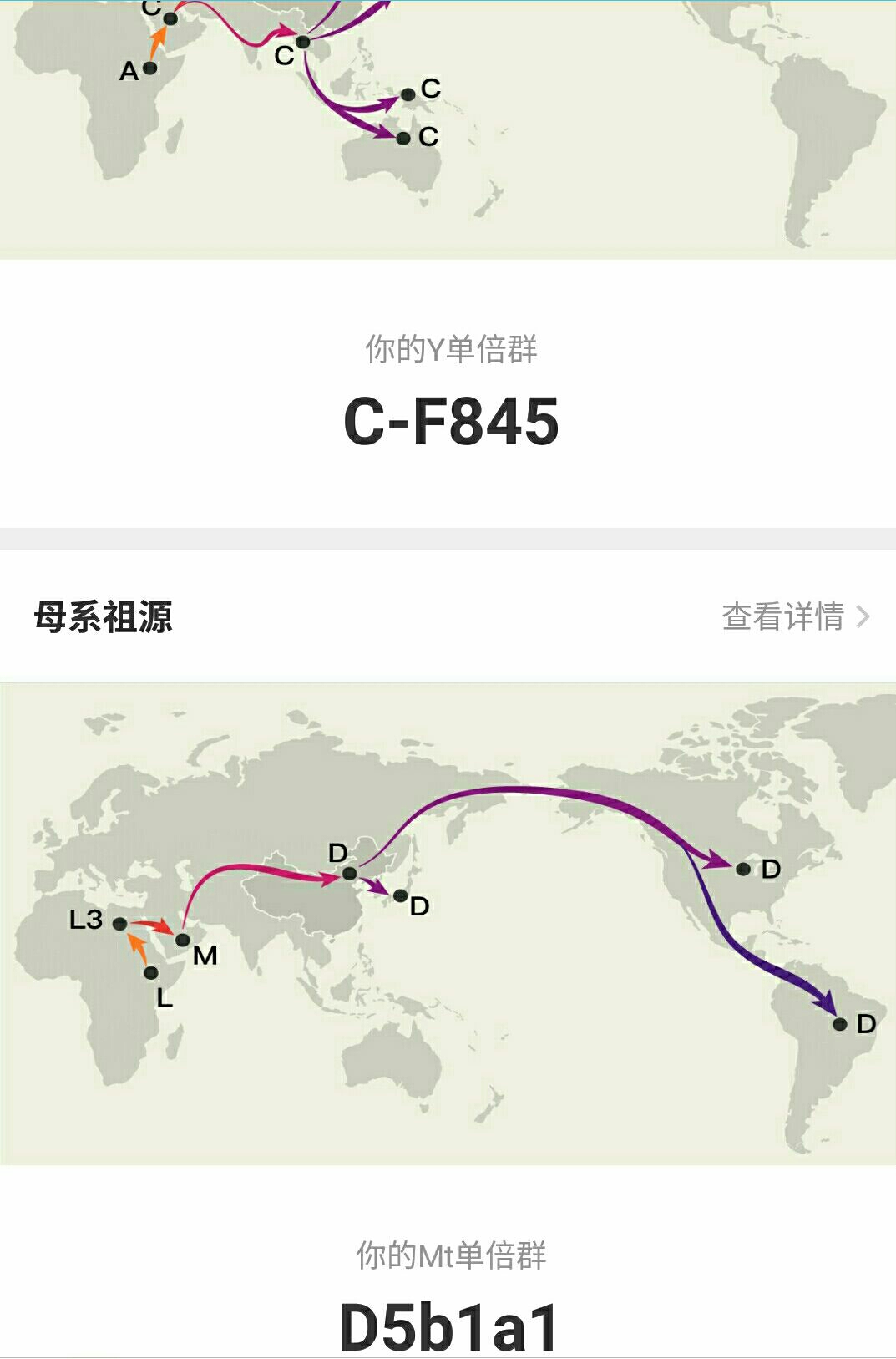Open the maternal ancestry migration map
The image size is (896, 1359).
(x=448, y=923)
